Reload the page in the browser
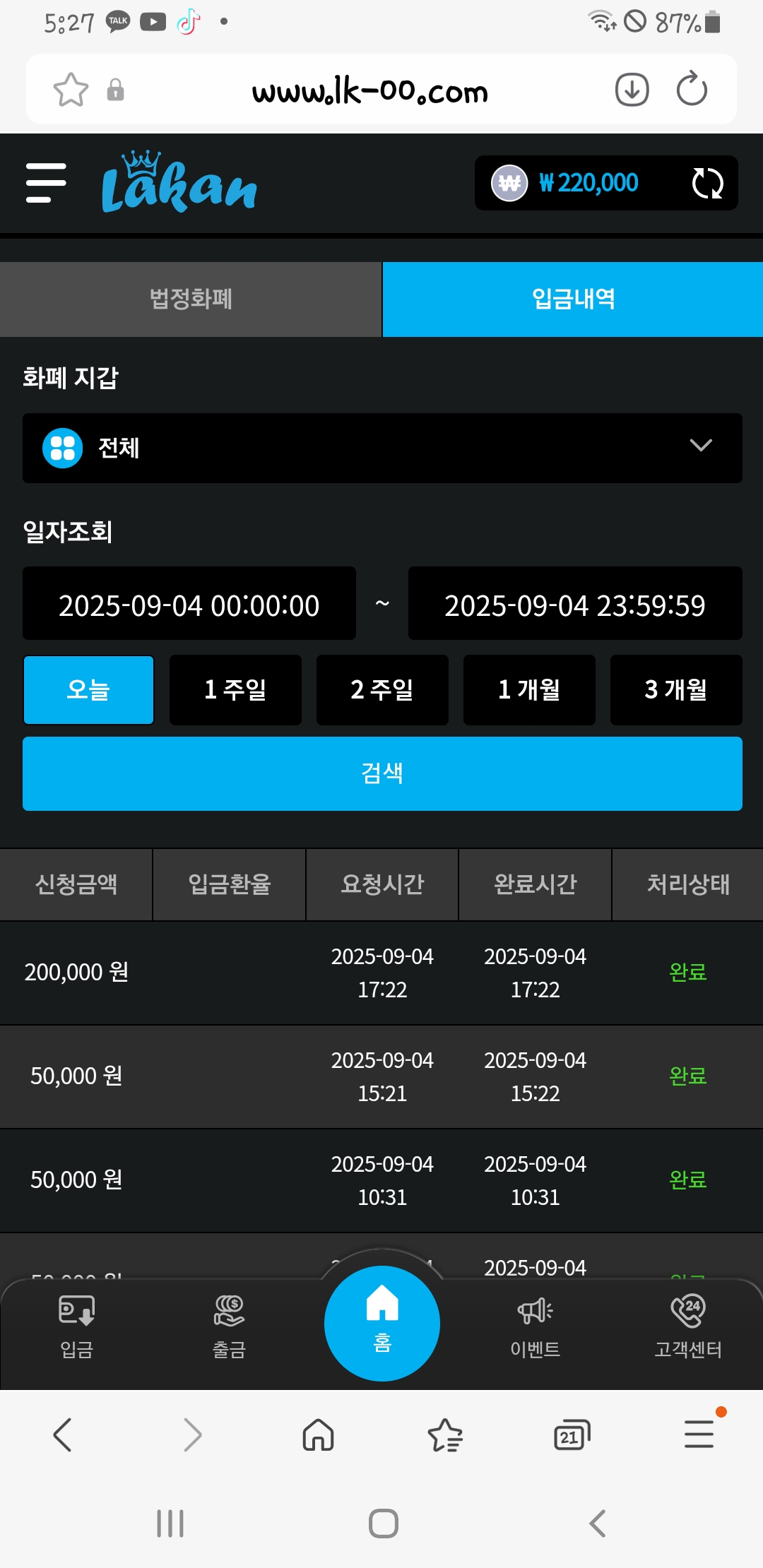 (x=692, y=90)
